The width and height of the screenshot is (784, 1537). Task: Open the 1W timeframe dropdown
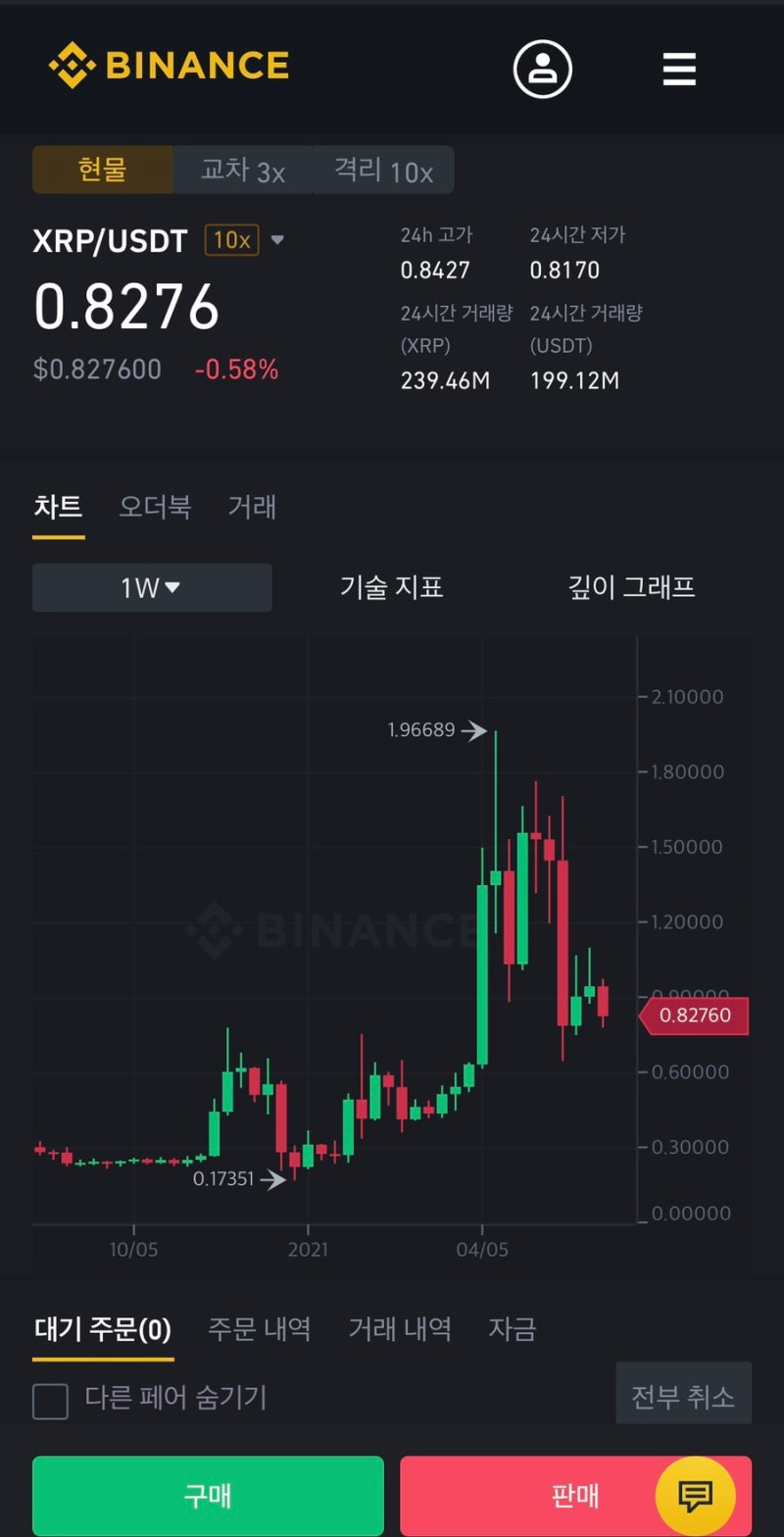click(x=151, y=586)
